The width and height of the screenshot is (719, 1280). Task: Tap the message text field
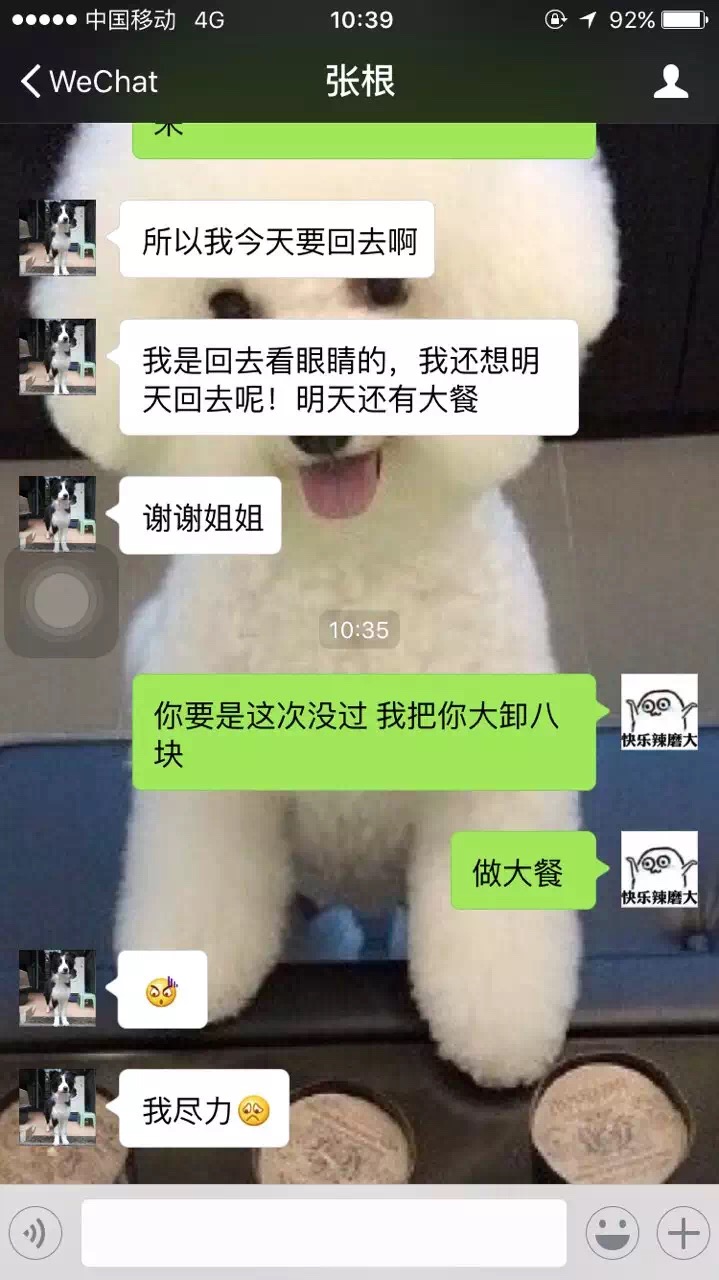(x=324, y=1233)
